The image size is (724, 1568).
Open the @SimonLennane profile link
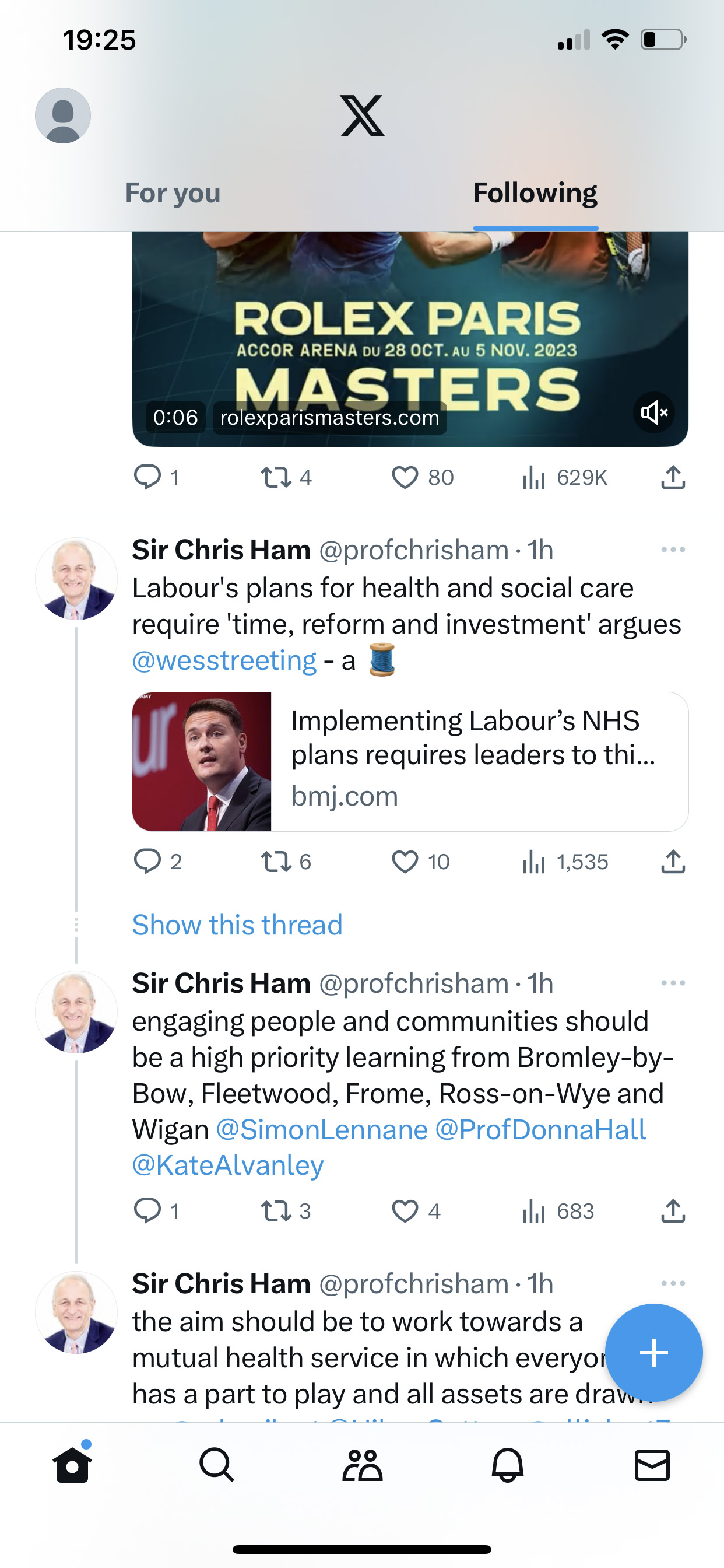[322, 1130]
